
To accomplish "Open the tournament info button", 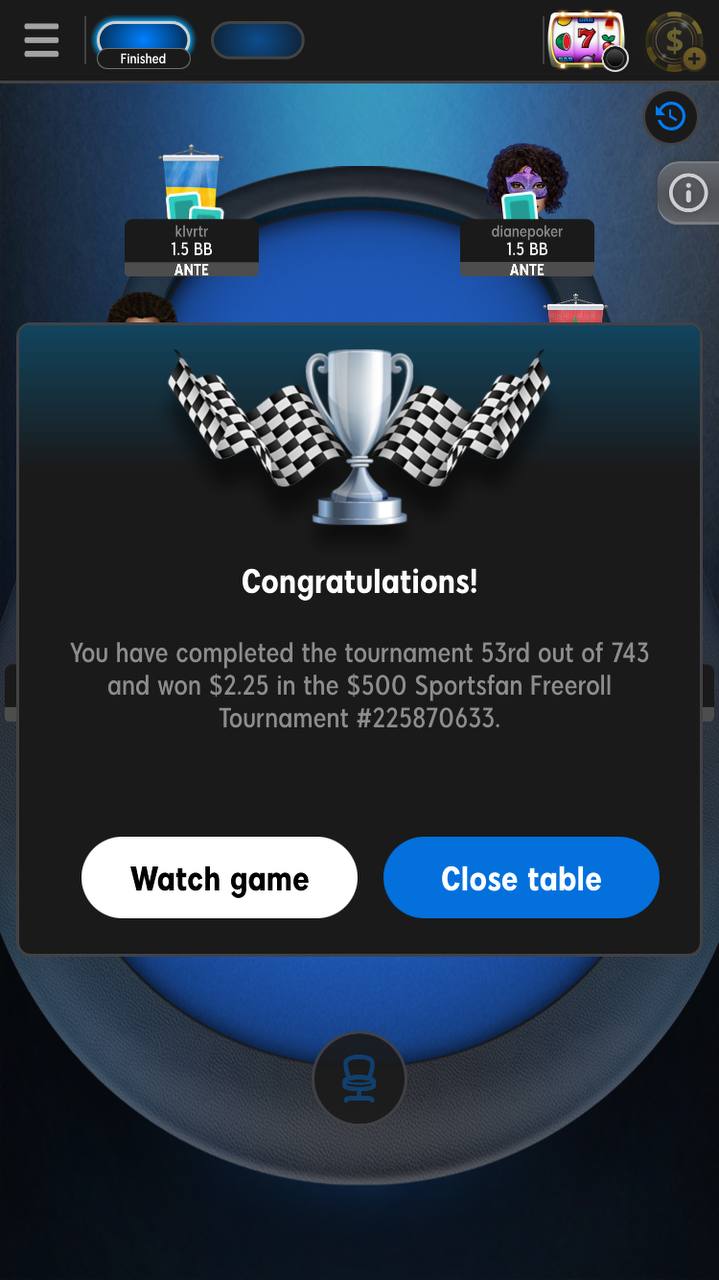I will point(688,192).
